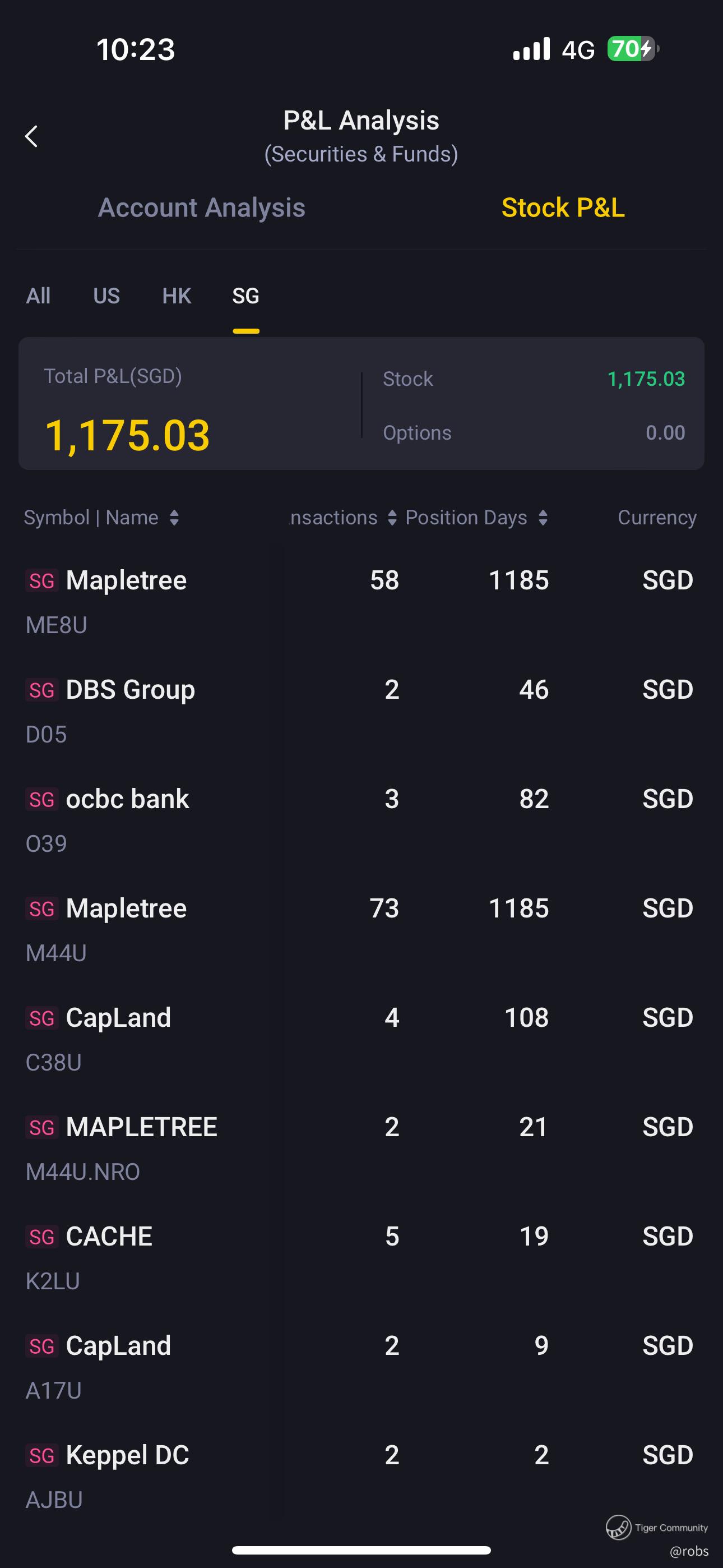Select the SG market filter
Screen dimensions: 723x1568
[246, 296]
